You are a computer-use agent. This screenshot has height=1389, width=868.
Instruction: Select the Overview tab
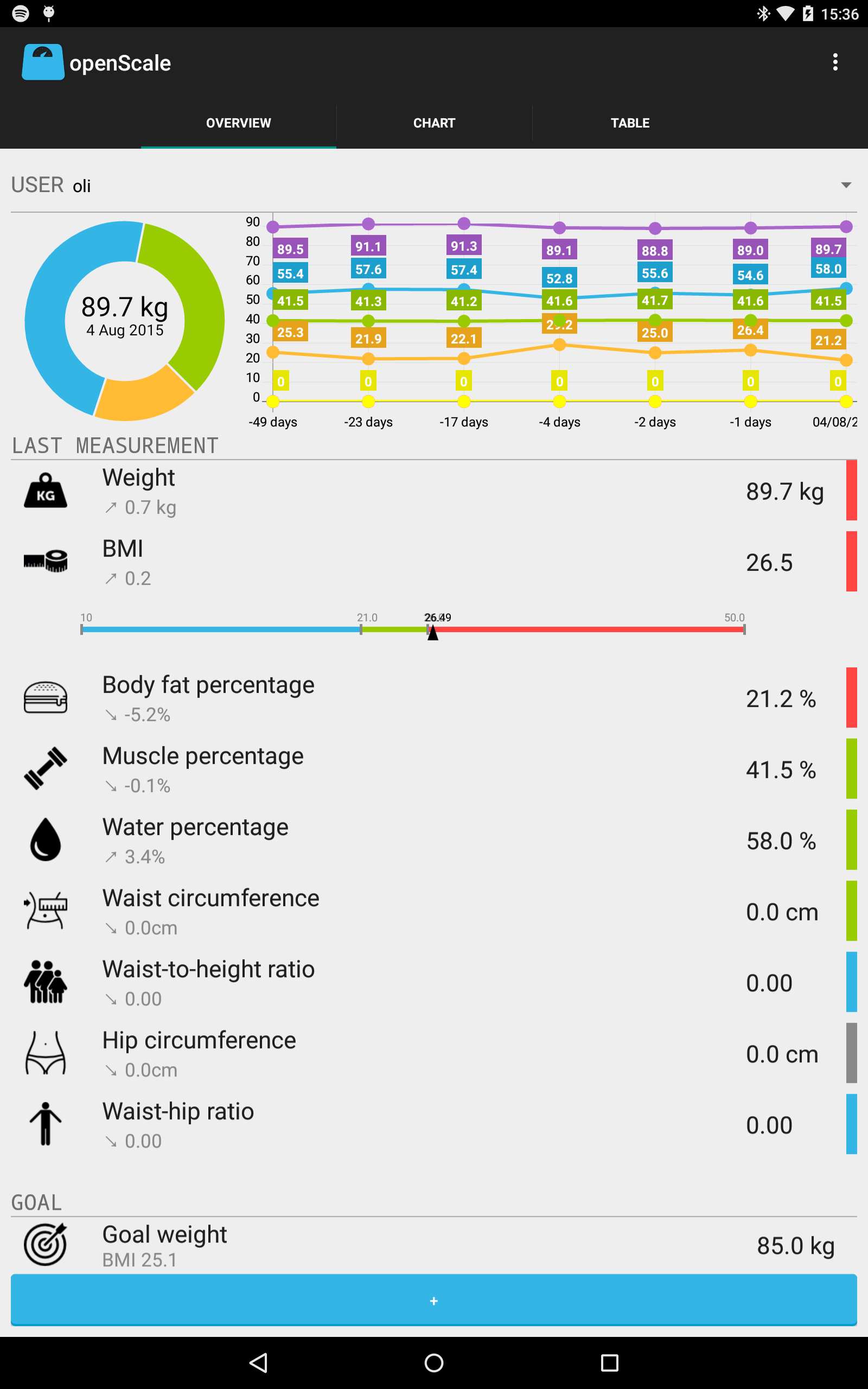(238, 123)
